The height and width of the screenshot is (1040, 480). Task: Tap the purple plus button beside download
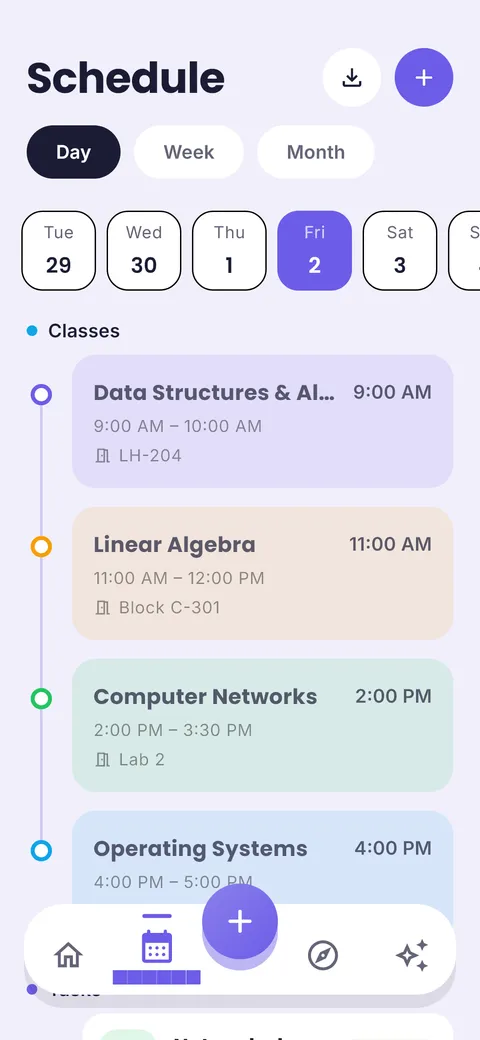424,78
